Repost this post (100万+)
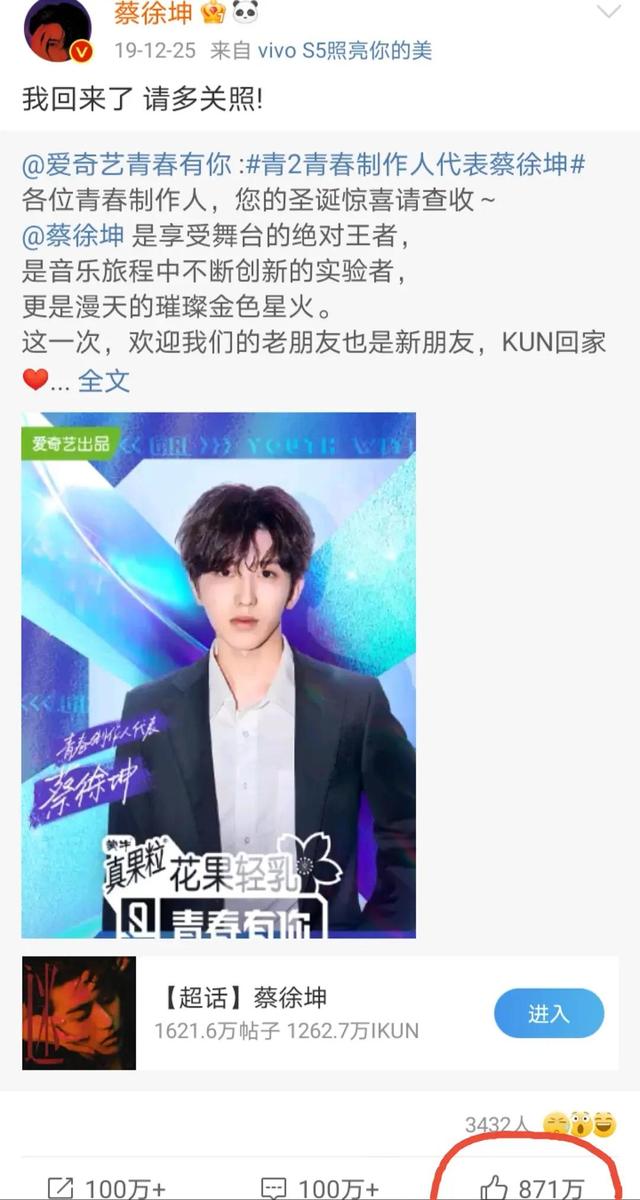This screenshot has width=640, height=1200. click(108, 1188)
